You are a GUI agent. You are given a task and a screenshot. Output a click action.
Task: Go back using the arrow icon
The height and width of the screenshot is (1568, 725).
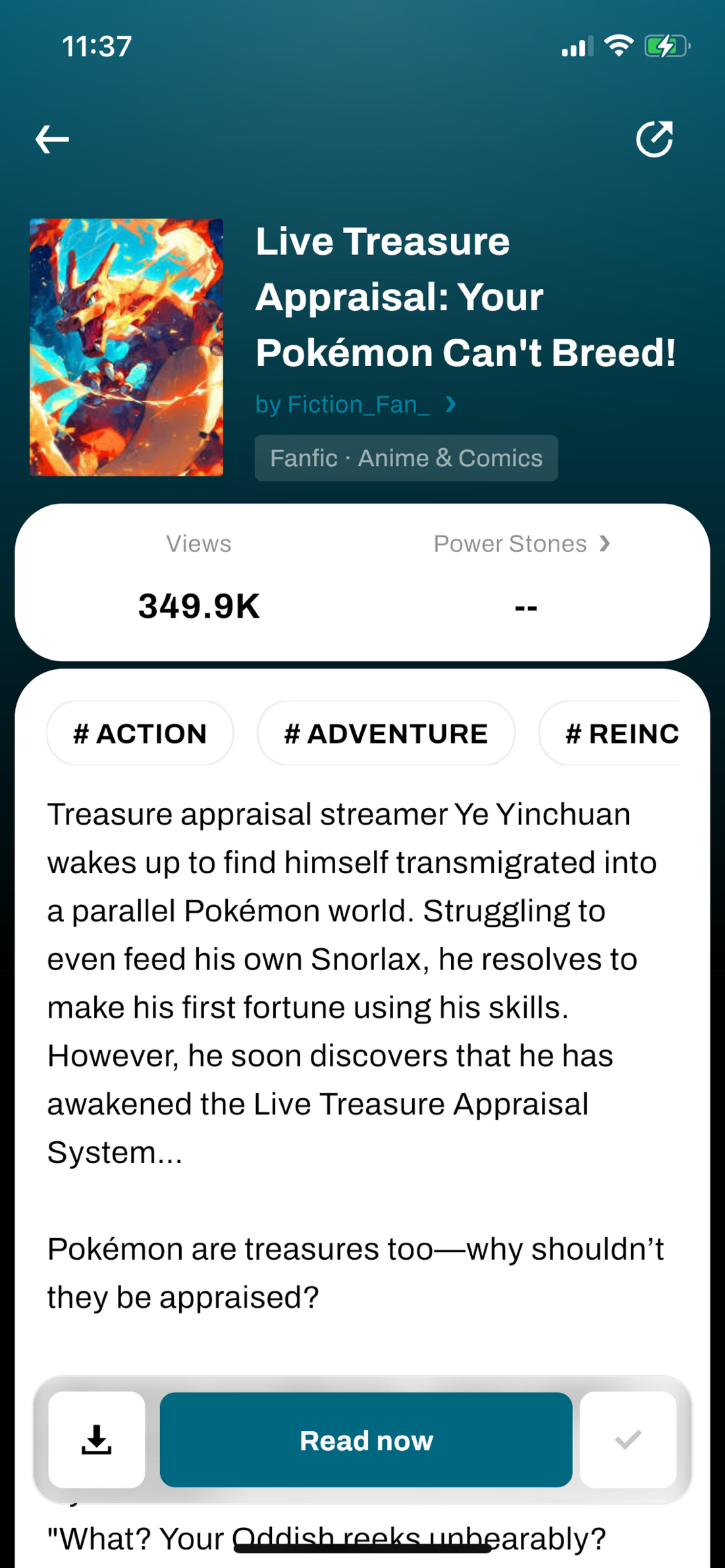pos(52,139)
